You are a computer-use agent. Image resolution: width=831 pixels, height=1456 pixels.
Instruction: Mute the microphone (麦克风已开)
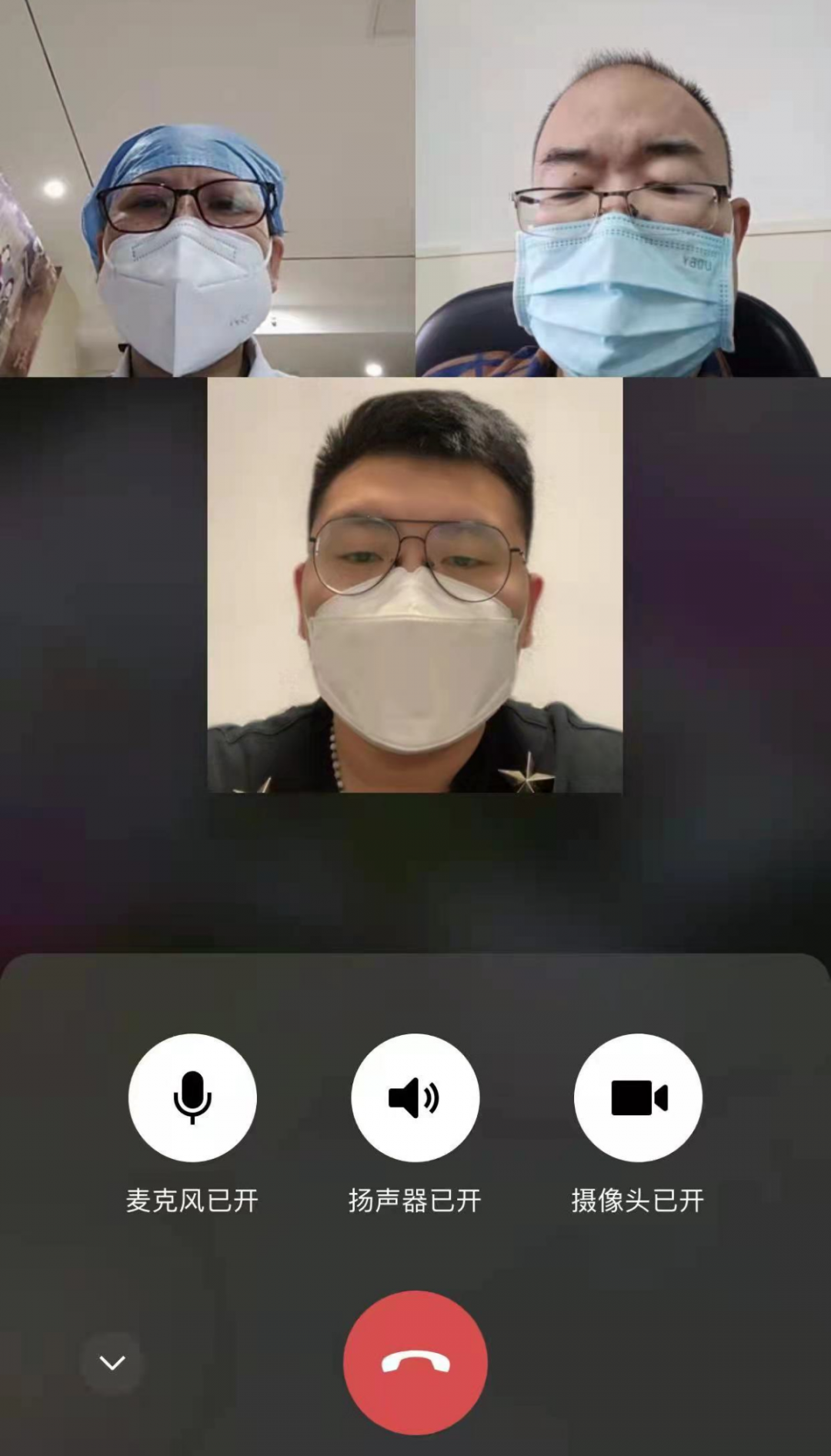point(192,1097)
